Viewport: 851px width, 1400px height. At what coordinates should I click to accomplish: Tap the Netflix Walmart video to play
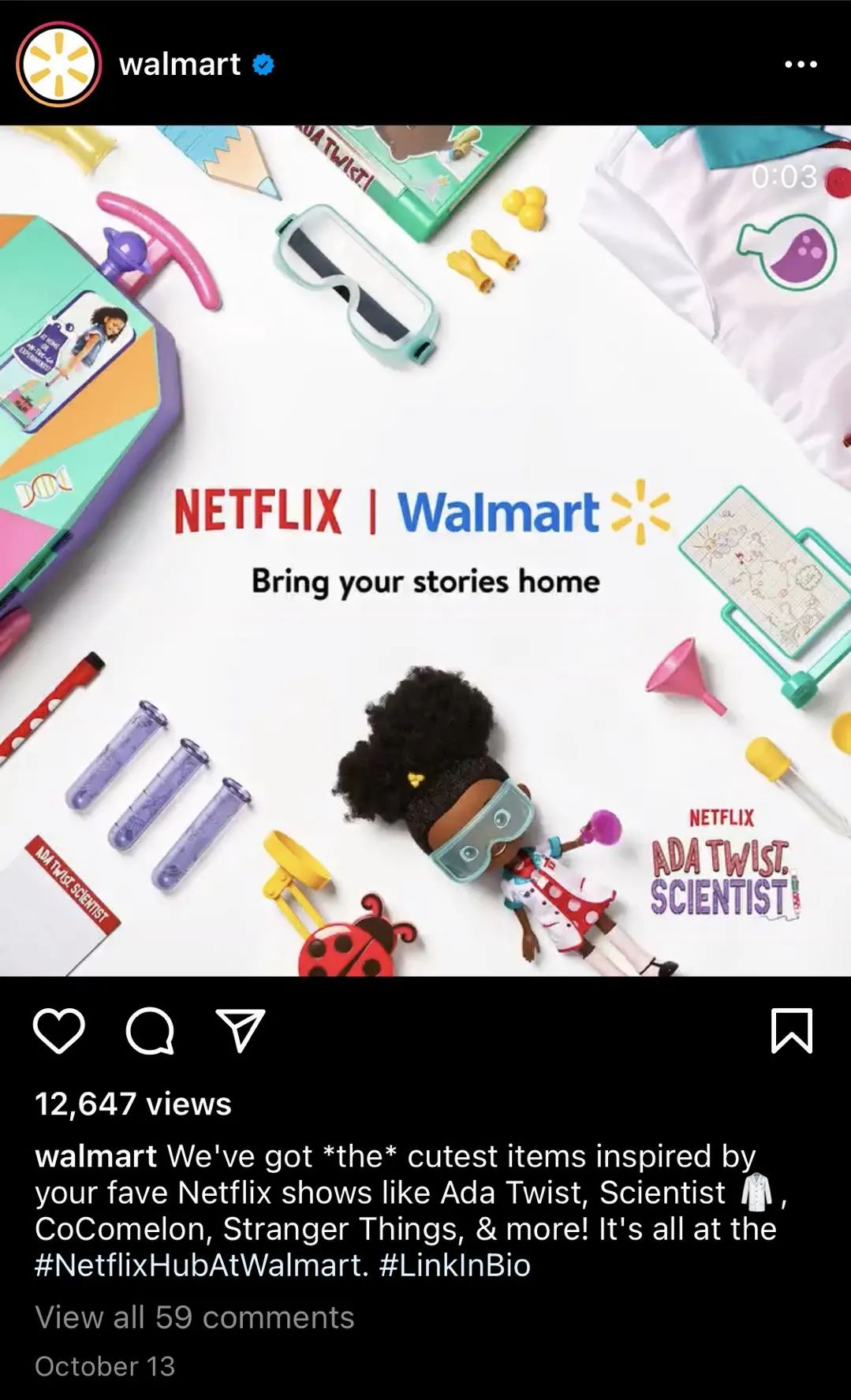point(425,550)
